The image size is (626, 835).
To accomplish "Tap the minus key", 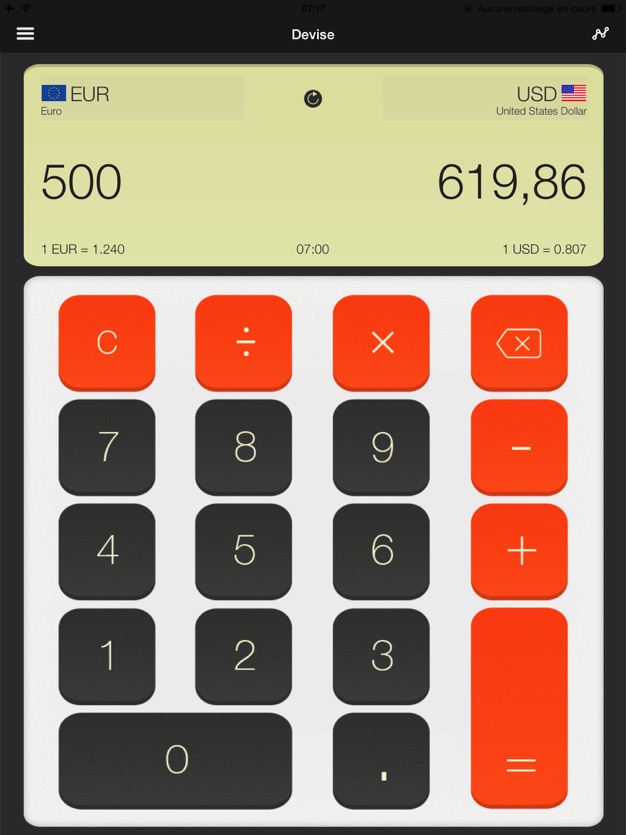I will (519, 447).
